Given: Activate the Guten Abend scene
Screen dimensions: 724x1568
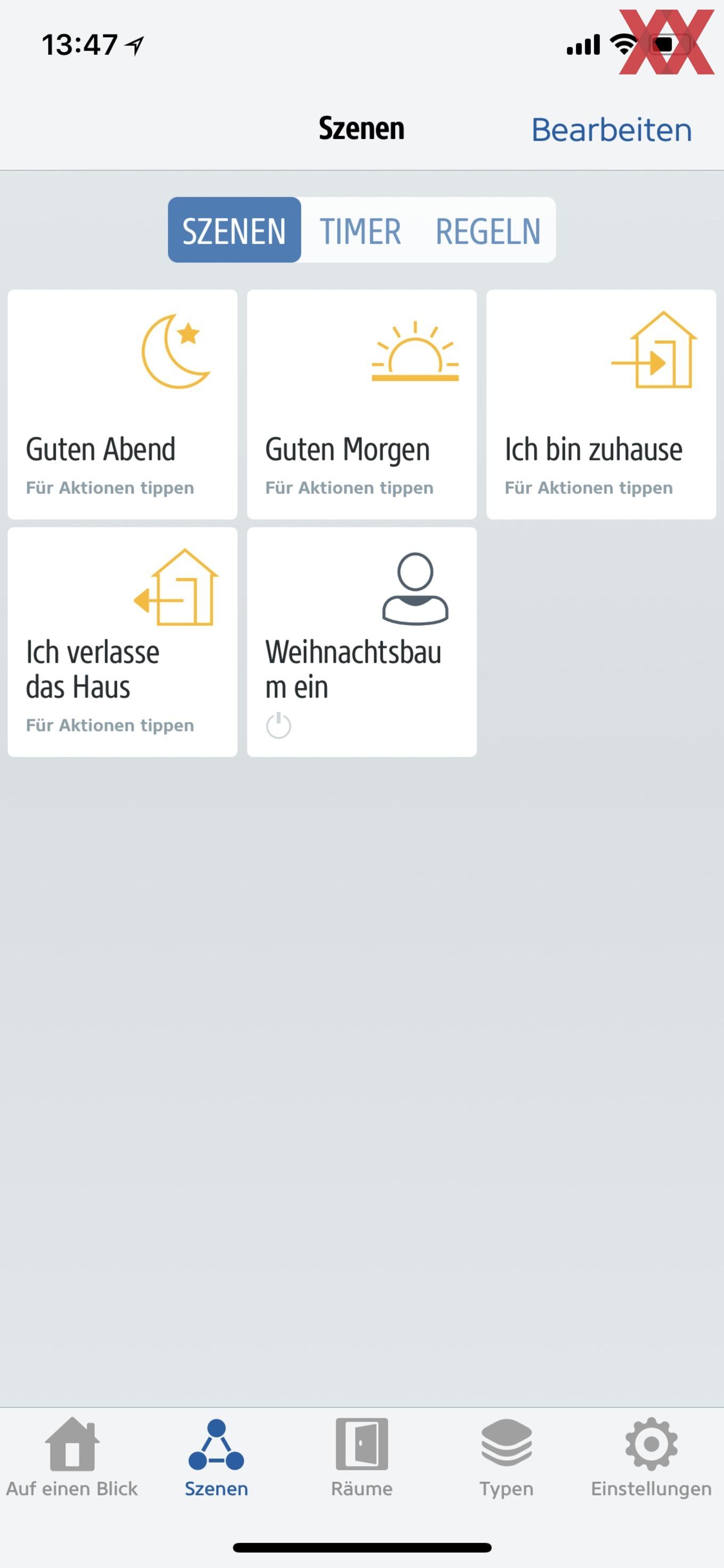Looking at the screenshot, I should click(122, 405).
